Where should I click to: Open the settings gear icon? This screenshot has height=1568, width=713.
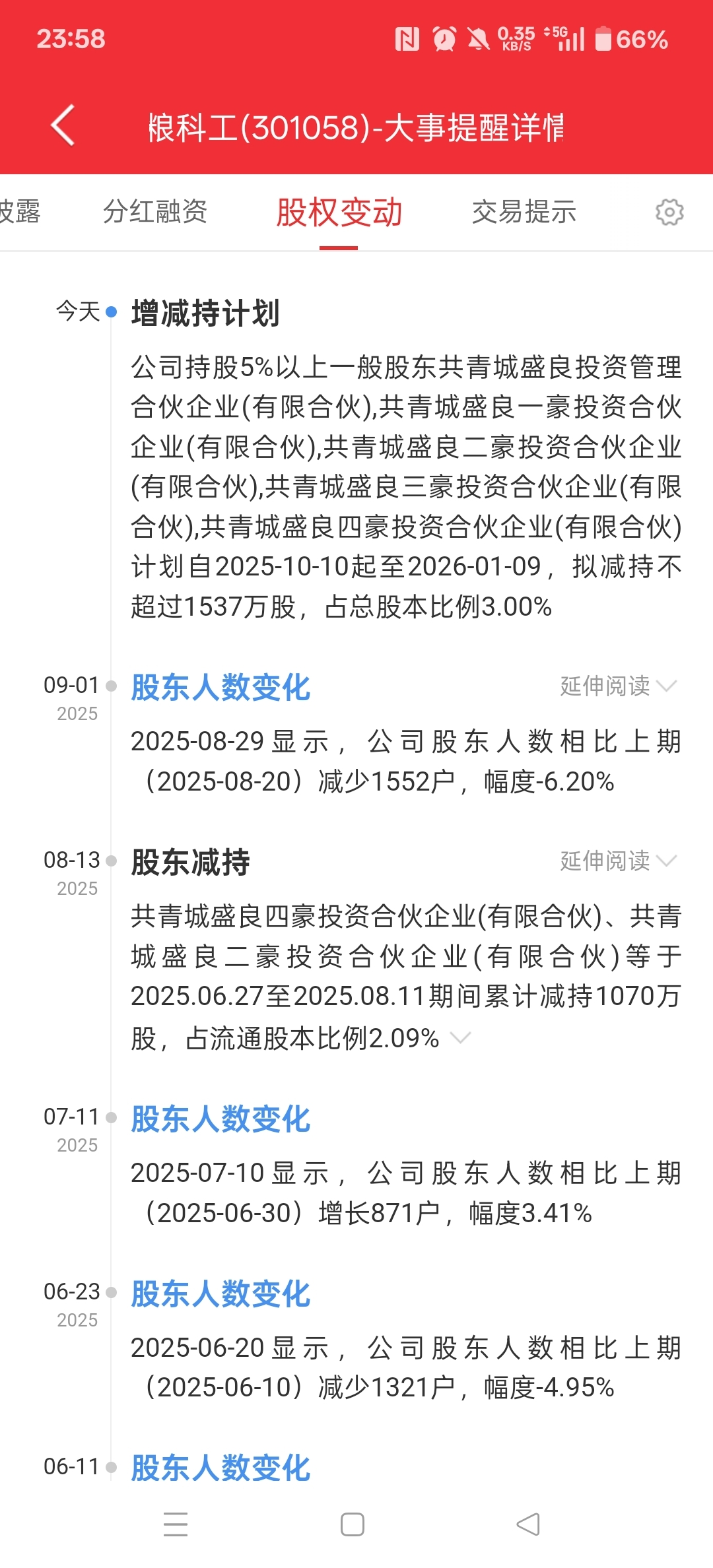tap(669, 212)
